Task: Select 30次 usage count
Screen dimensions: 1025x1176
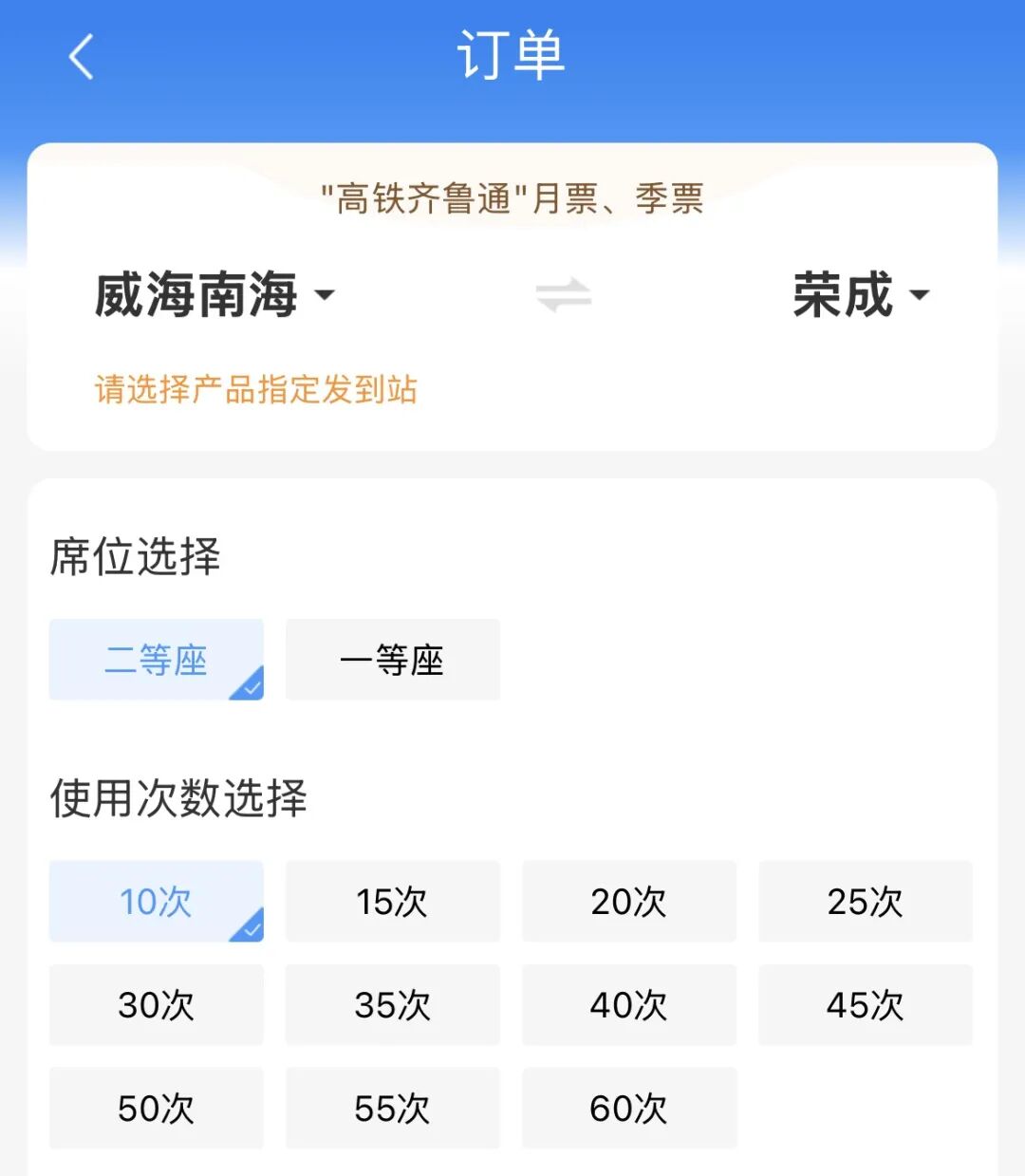Action: click(157, 1005)
